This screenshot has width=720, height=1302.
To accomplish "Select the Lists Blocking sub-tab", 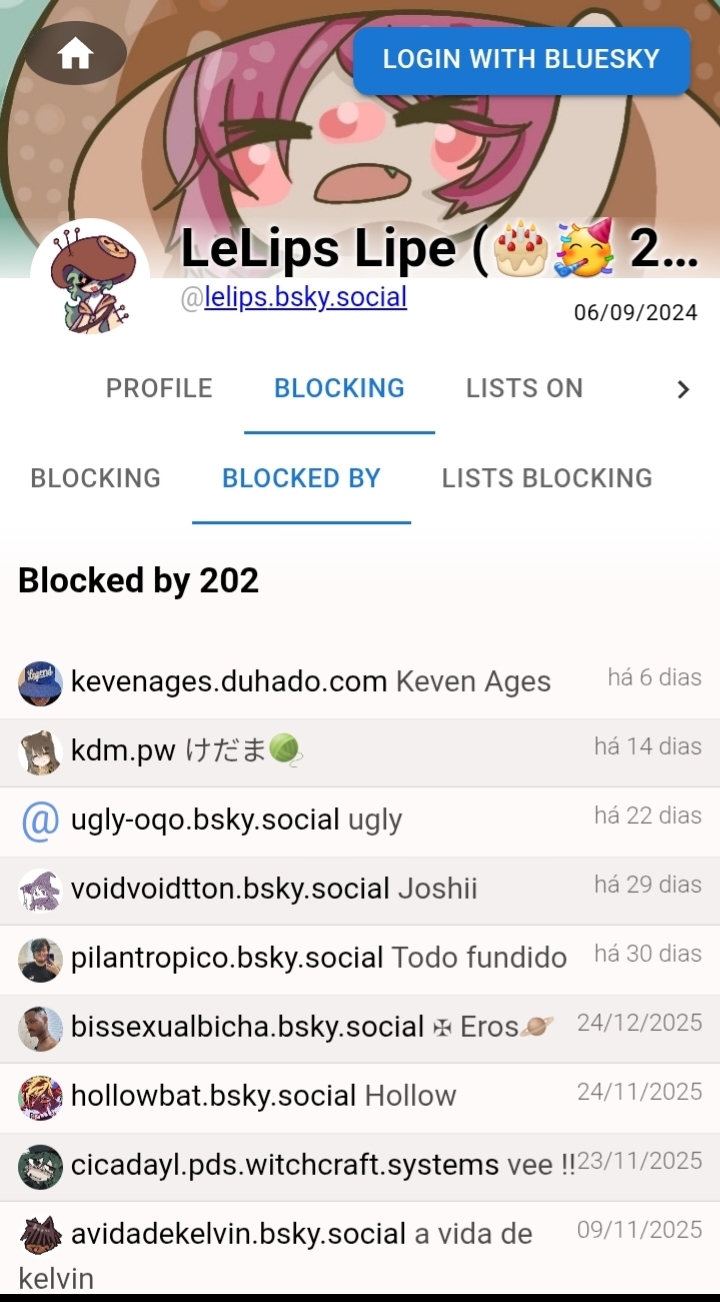I will coord(546,478).
